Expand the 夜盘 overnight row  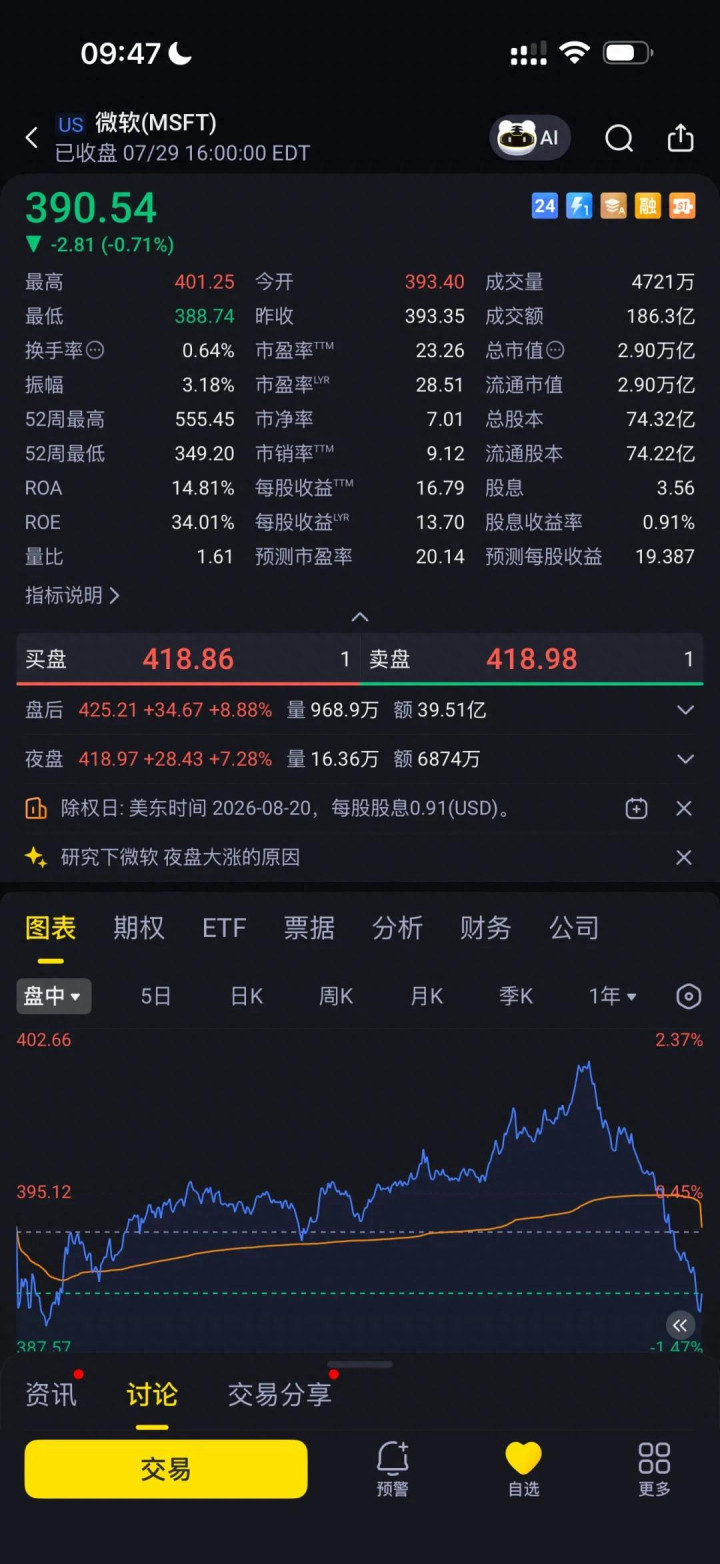(685, 759)
